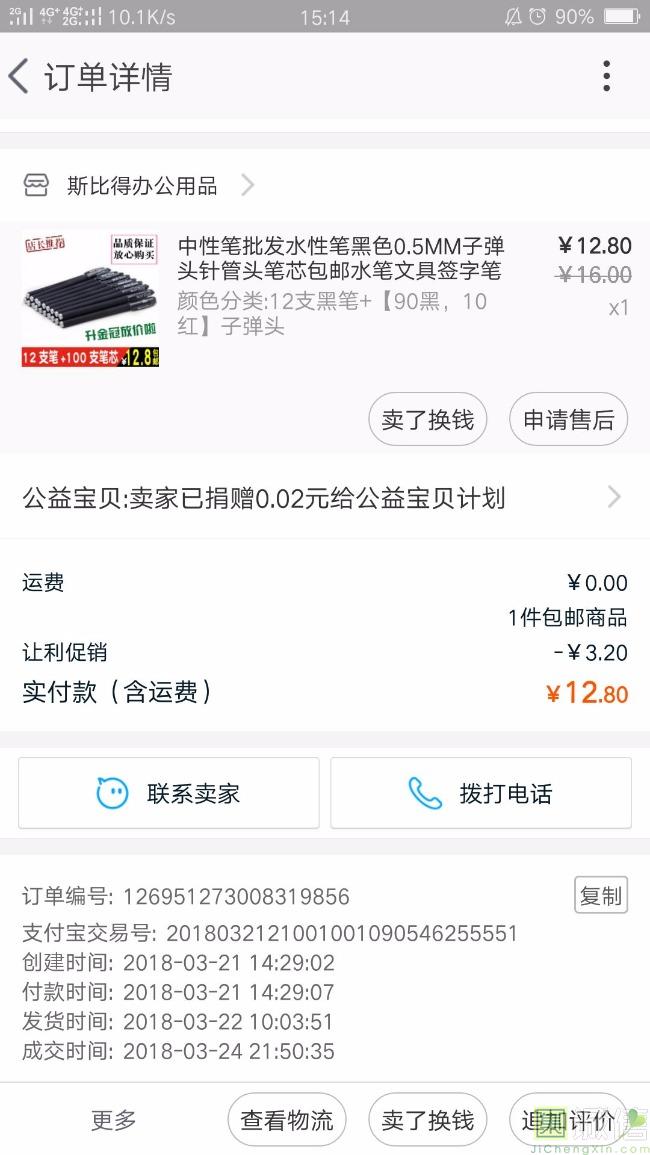Viewport: 650px width, 1155px height.
Task: Go back from 订单详情
Action: click(x=20, y=77)
